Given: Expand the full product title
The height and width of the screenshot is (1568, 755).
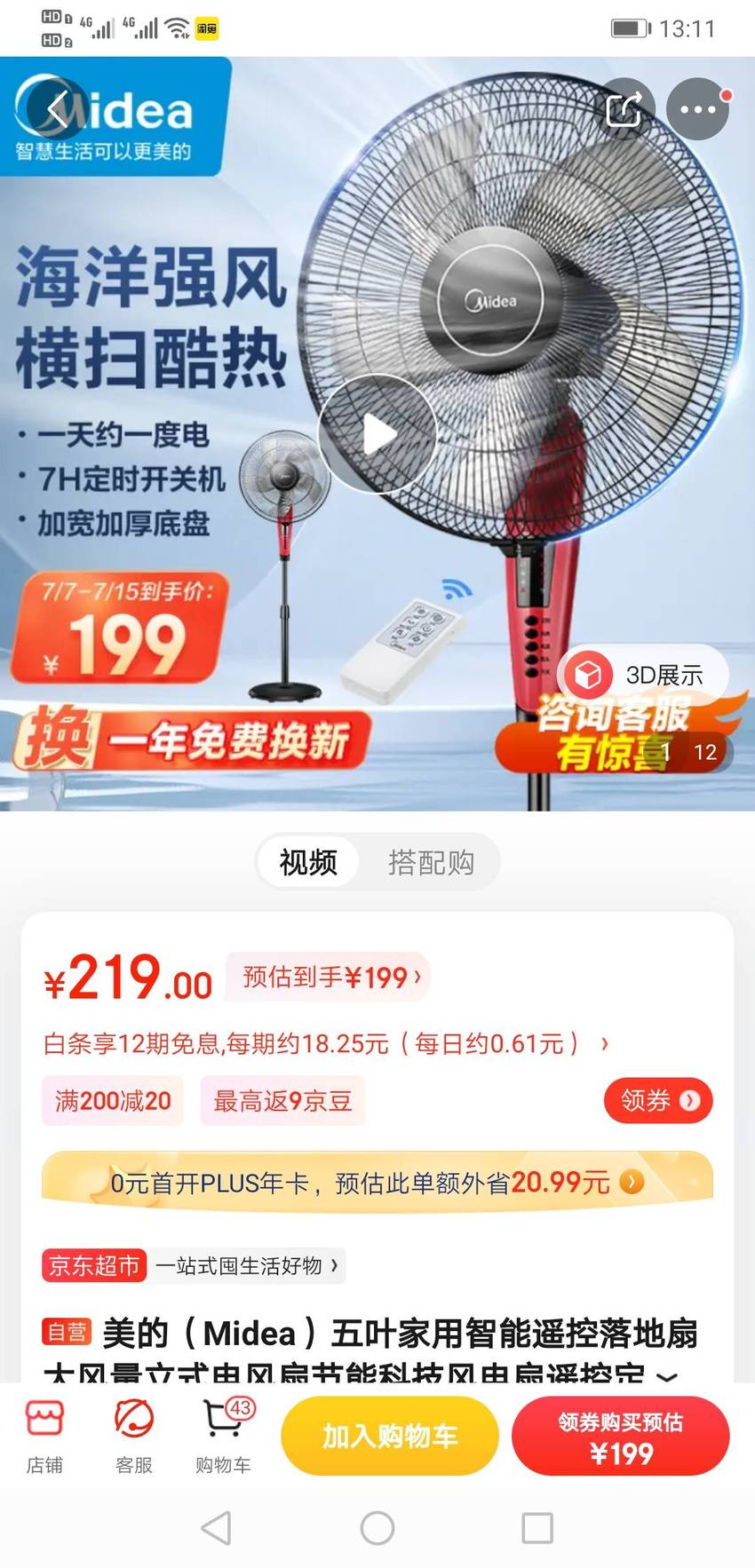Looking at the screenshot, I should 666,1374.
